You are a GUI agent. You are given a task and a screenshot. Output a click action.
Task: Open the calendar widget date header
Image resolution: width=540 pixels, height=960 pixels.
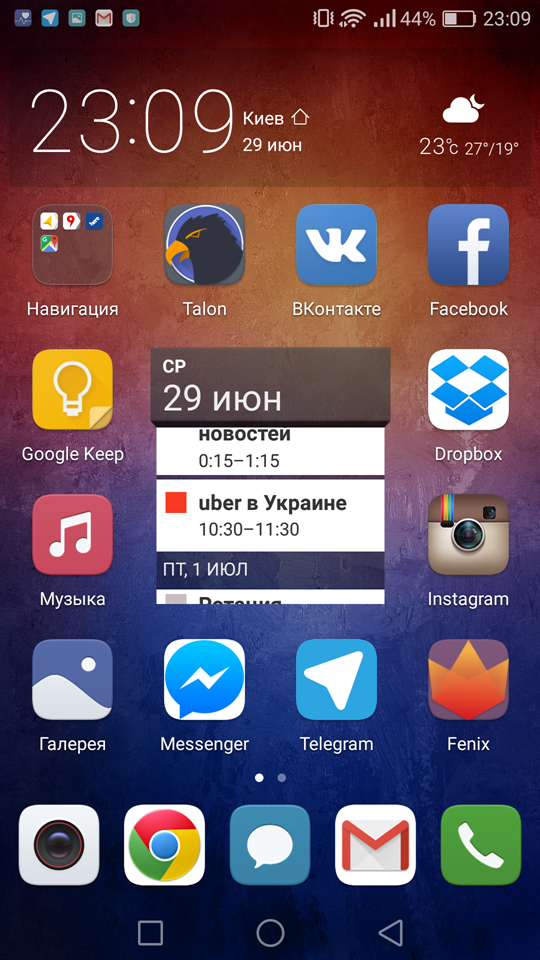[270, 386]
